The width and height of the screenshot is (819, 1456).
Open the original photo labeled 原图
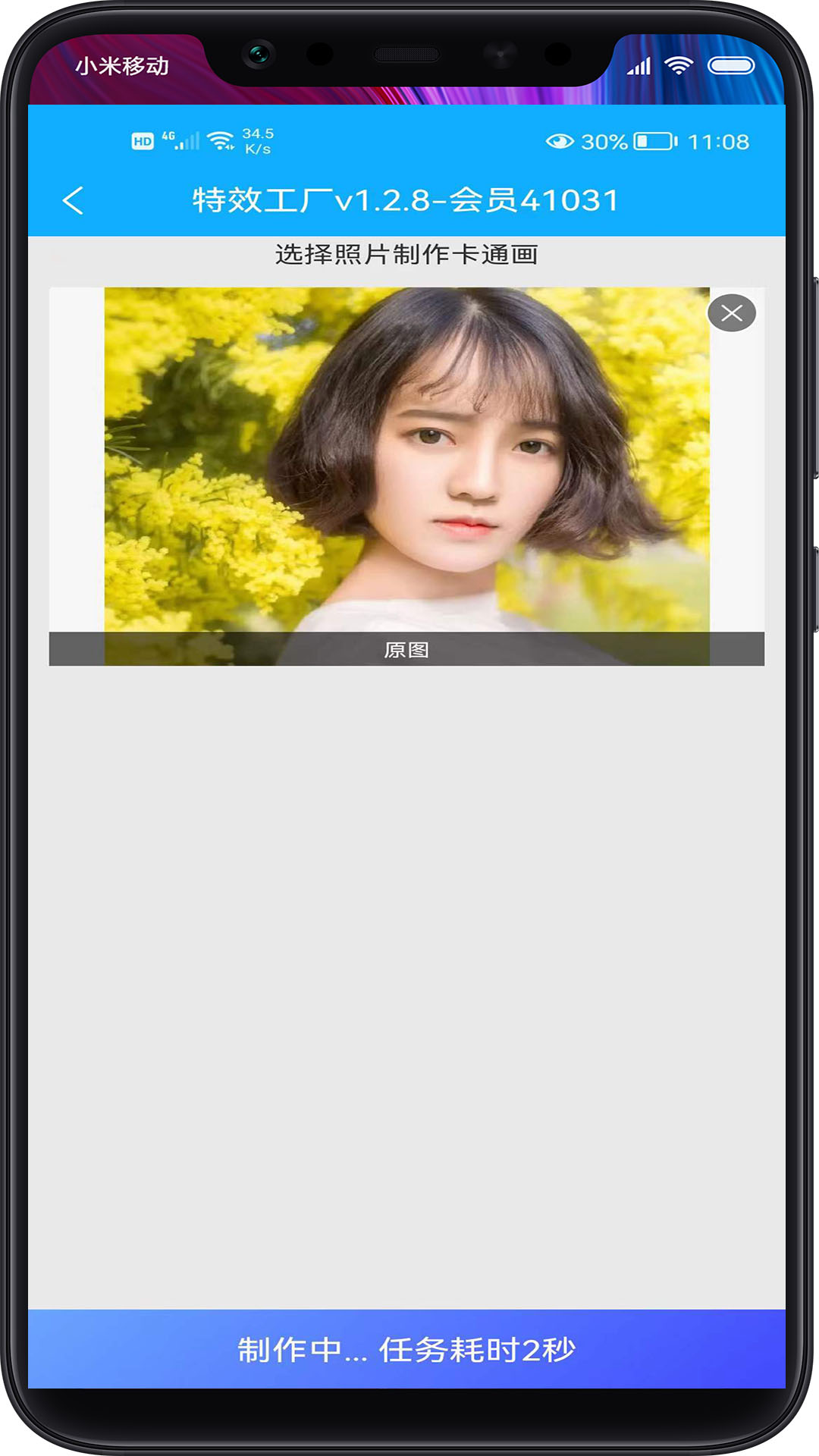point(406,476)
